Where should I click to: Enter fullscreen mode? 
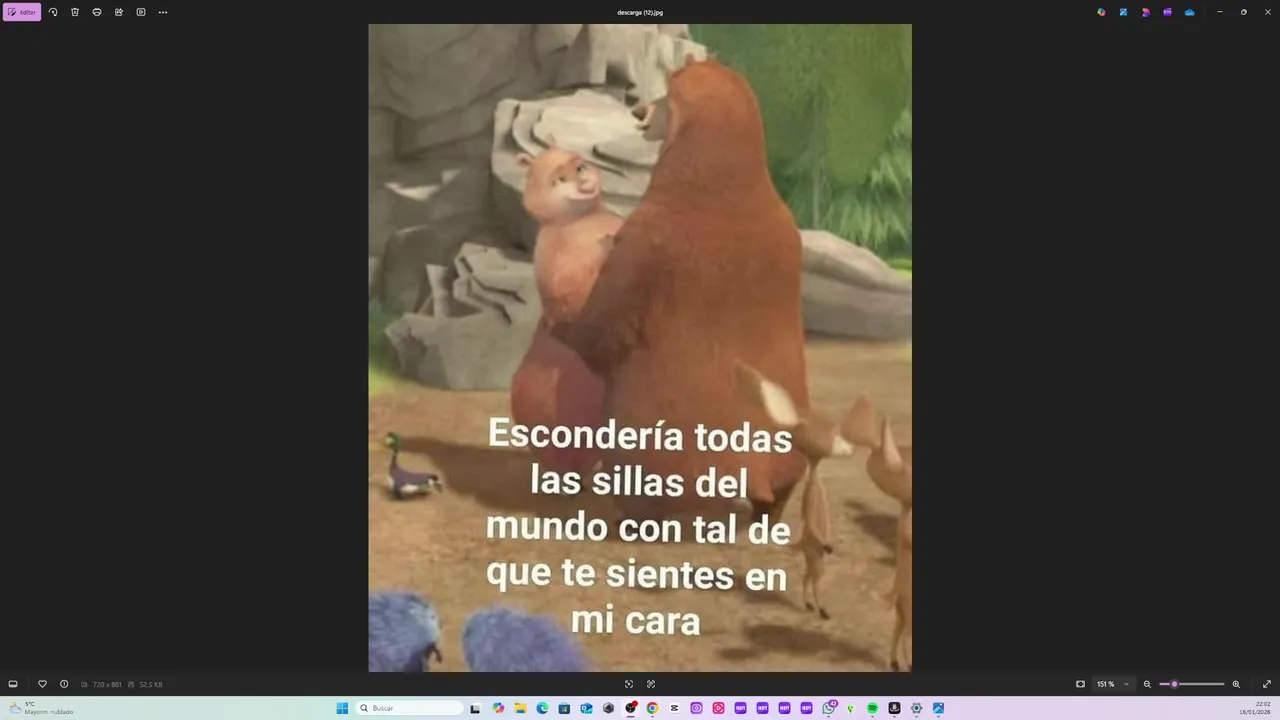click(x=1268, y=684)
